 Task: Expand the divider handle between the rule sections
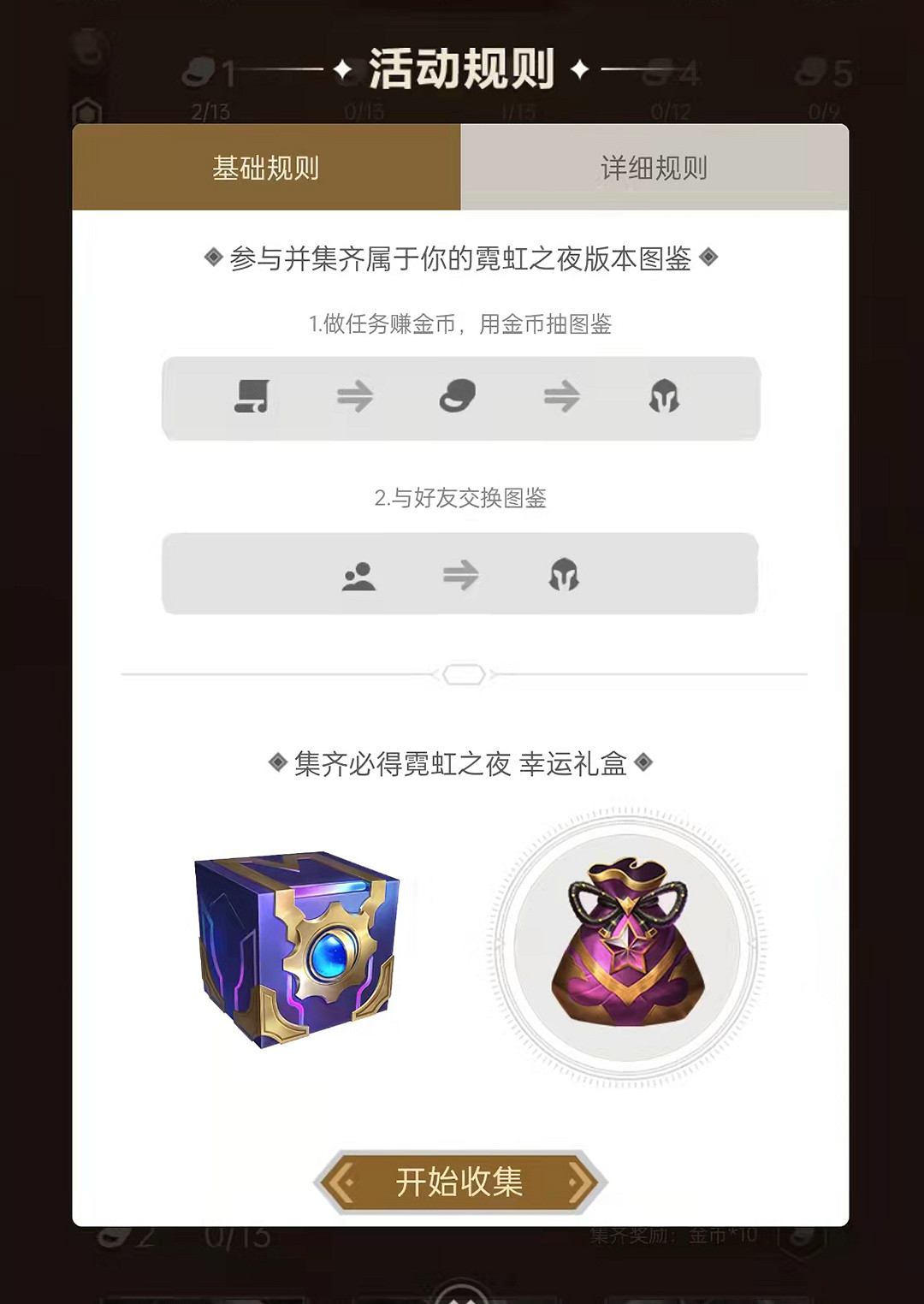pos(462,674)
